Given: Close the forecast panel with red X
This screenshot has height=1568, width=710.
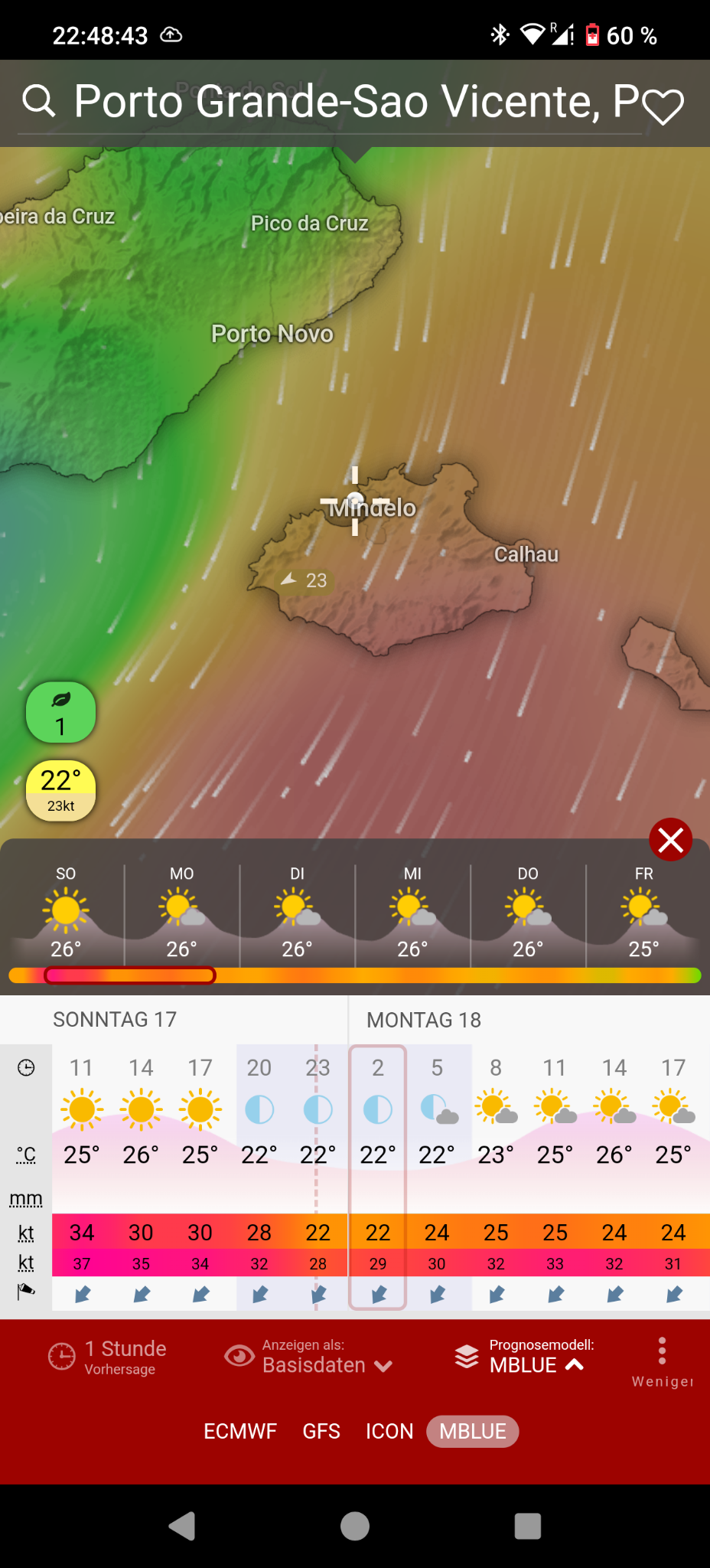Looking at the screenshot, I should [x=670, y=840].
